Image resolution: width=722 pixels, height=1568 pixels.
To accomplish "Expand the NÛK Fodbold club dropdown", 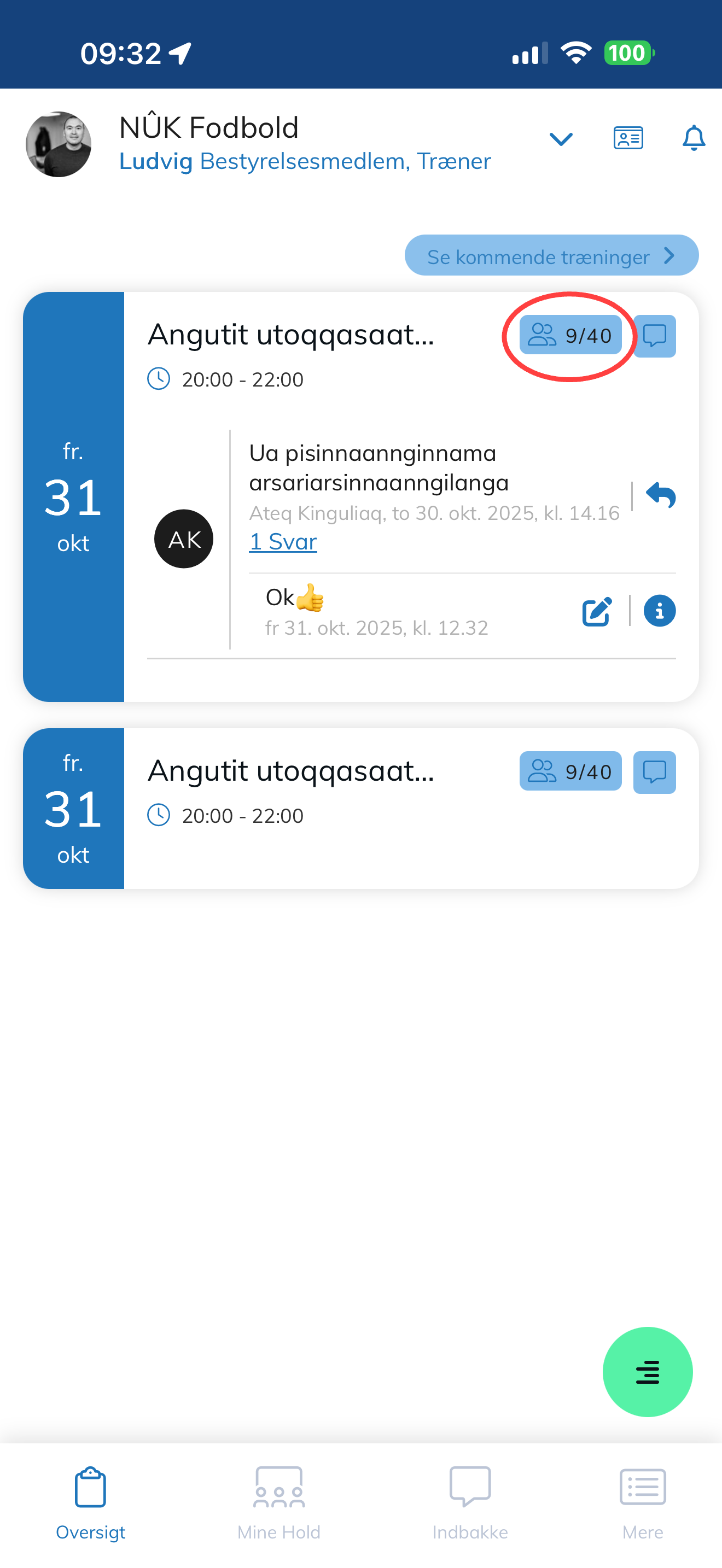I will (561, 139).
